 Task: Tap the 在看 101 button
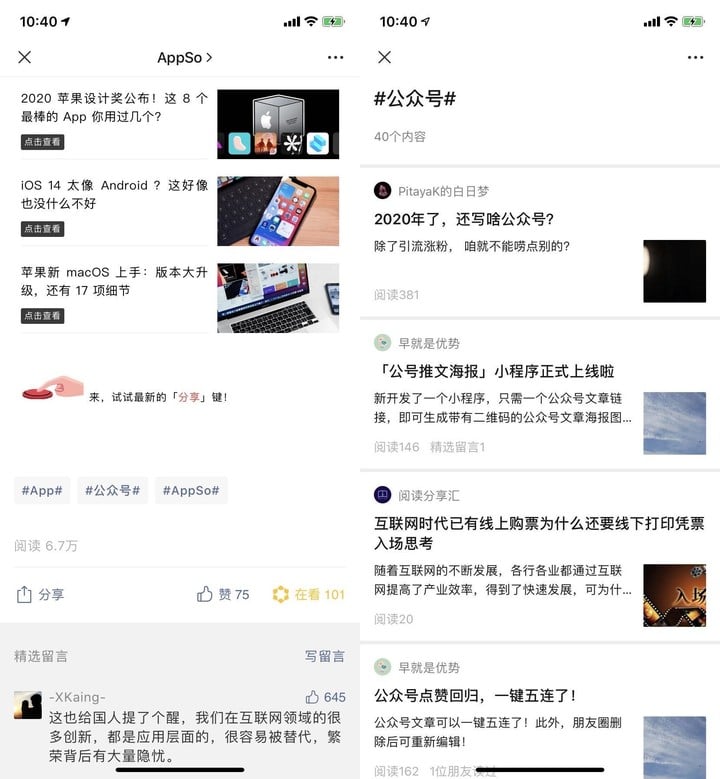[x=308, y=594]
